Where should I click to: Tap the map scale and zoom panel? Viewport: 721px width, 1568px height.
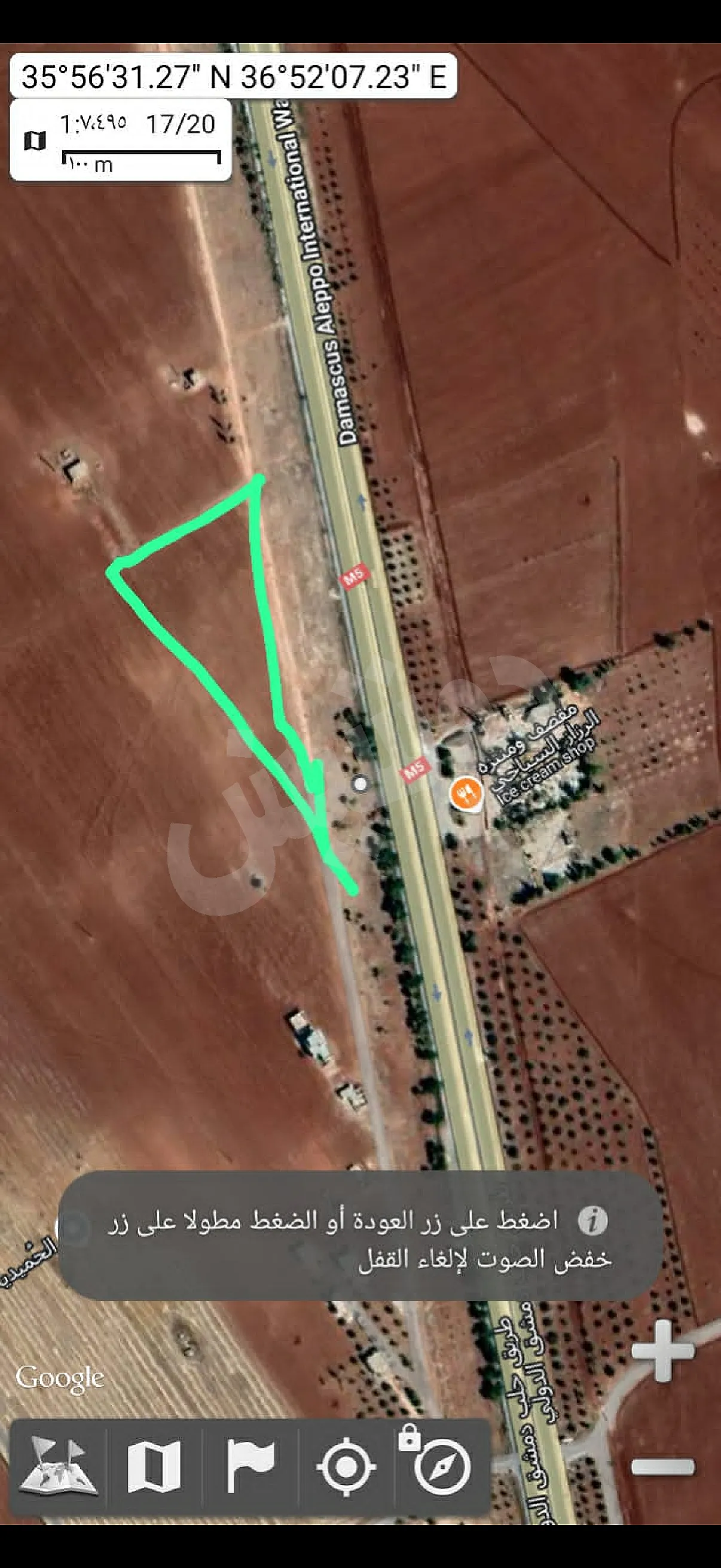[x=121, y=140]
